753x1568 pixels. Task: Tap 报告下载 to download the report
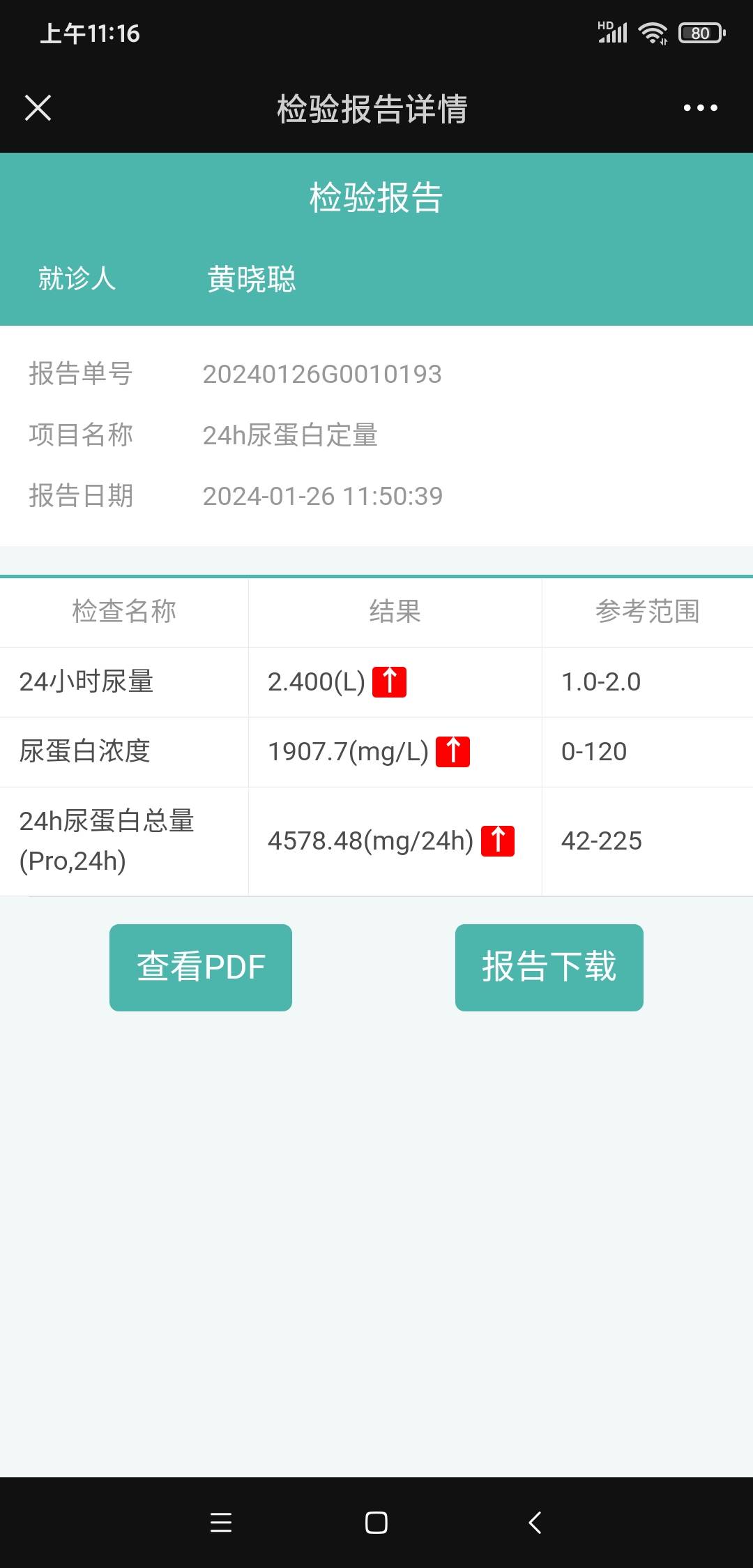(549, 967)
